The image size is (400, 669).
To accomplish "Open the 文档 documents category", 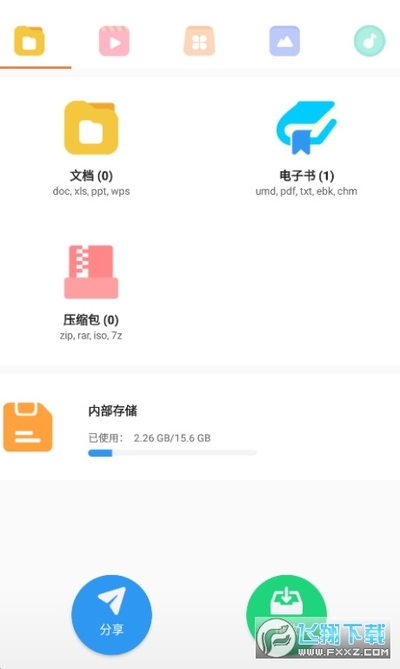I will point(91,148).
